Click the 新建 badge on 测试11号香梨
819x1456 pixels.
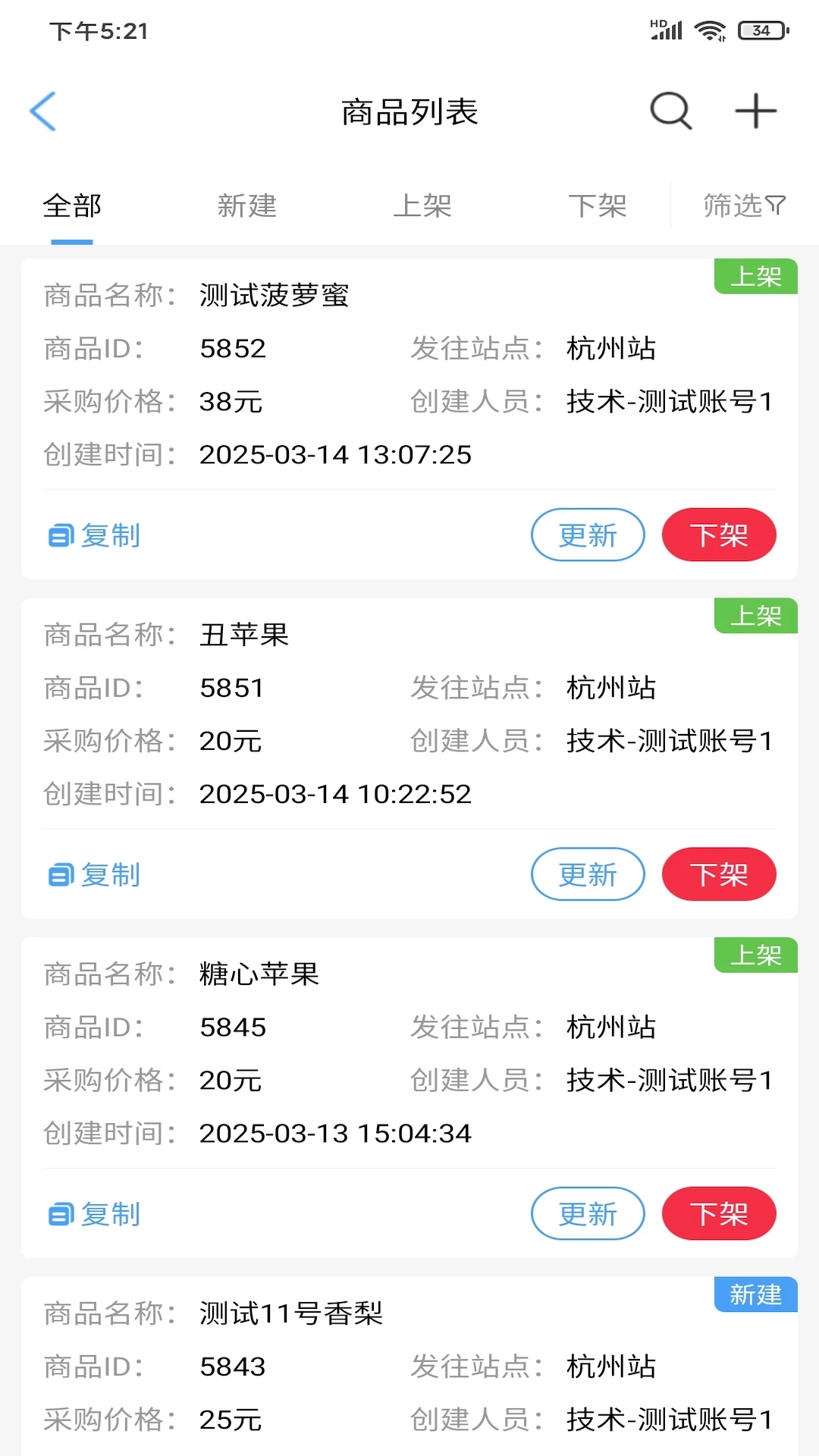pos(755,1294)
